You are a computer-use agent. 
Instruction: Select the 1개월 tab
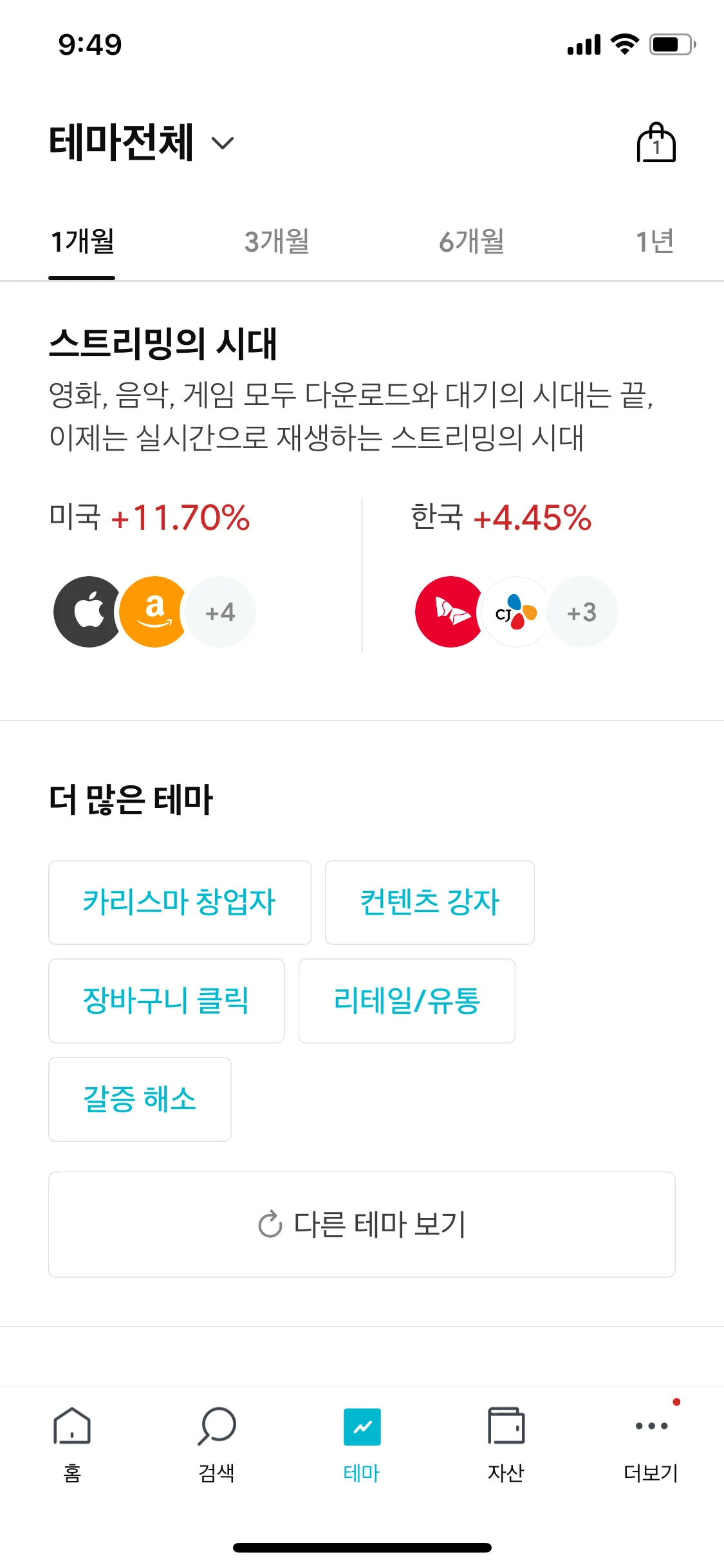point(82,242)
